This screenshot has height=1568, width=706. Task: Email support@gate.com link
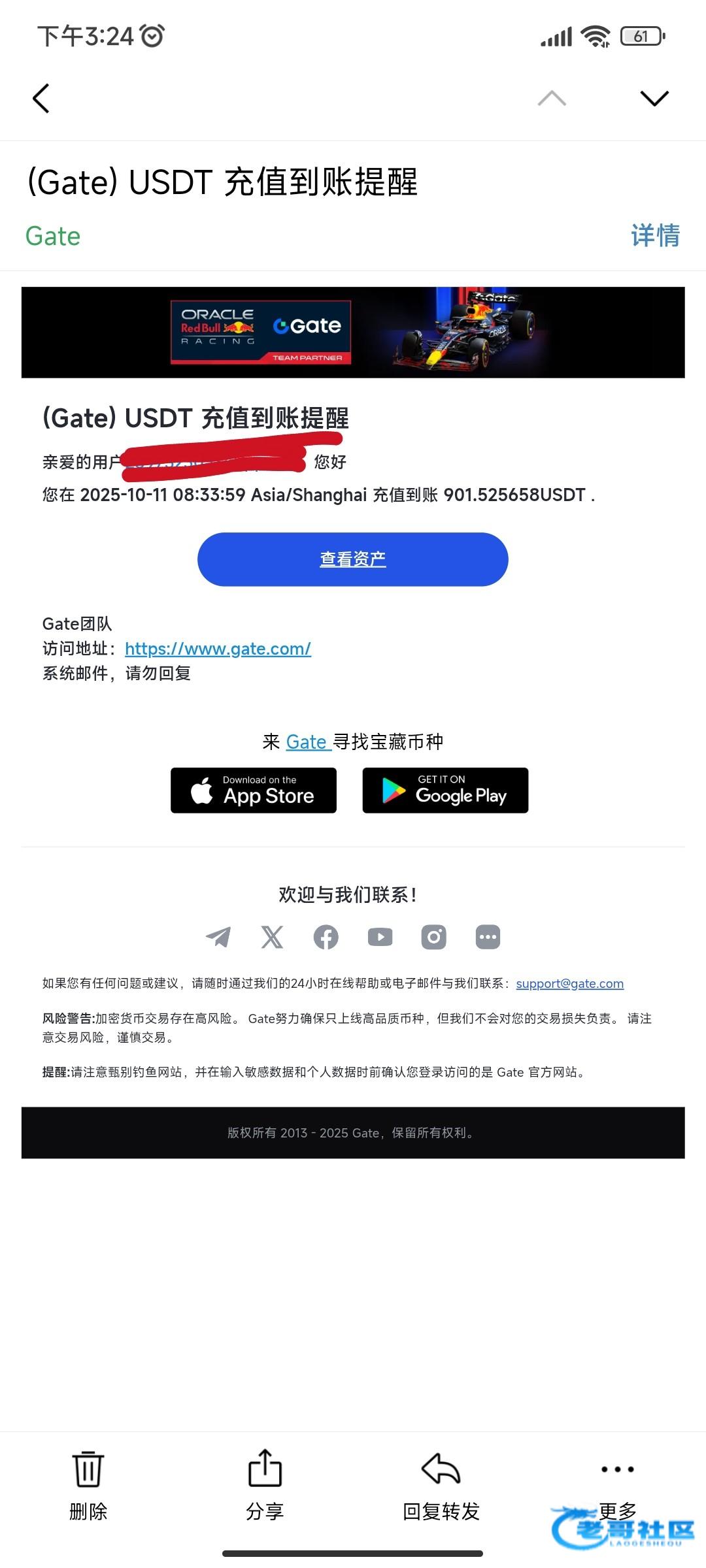tap(569, 984)
